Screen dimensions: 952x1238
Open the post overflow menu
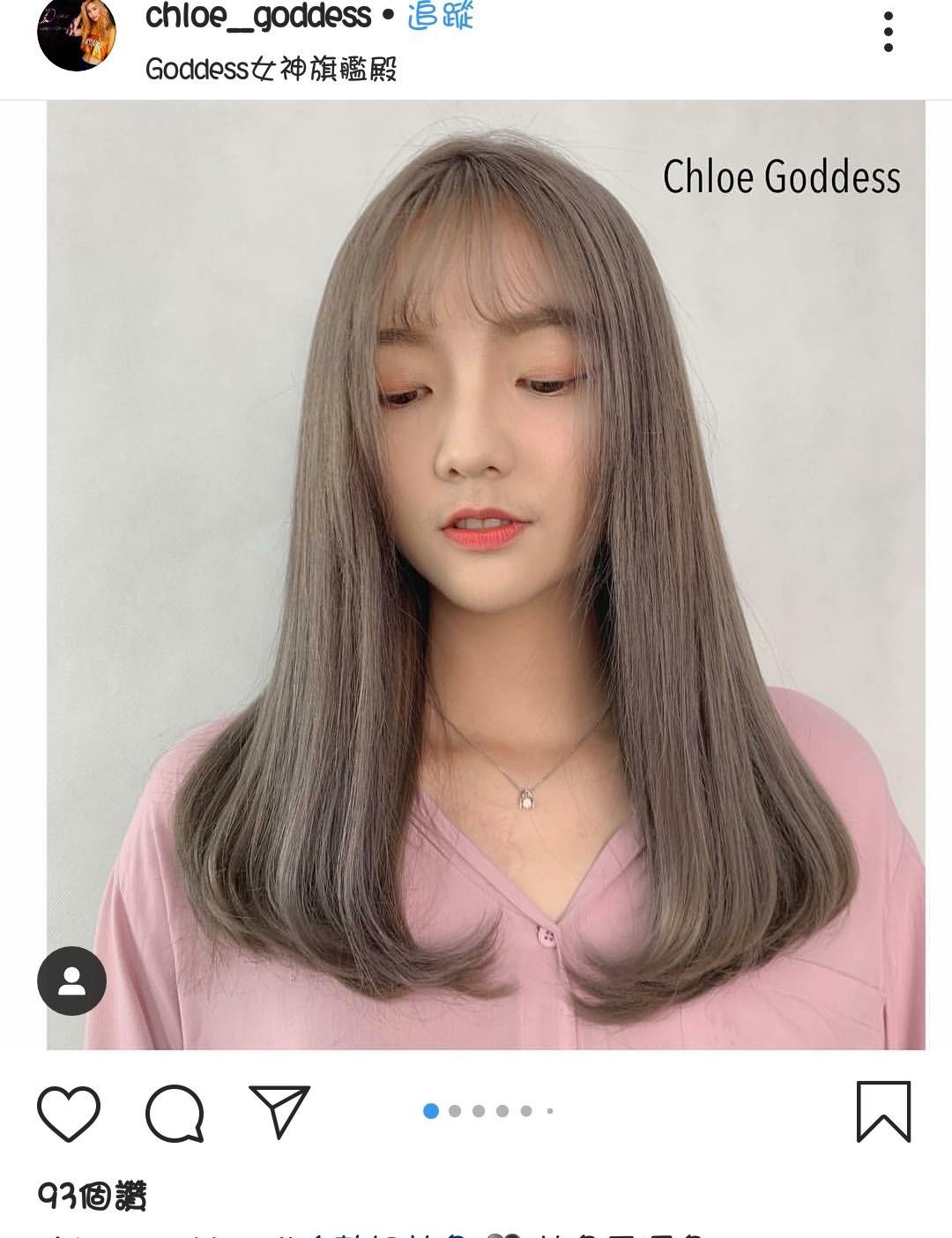click(x=888, y=33)
